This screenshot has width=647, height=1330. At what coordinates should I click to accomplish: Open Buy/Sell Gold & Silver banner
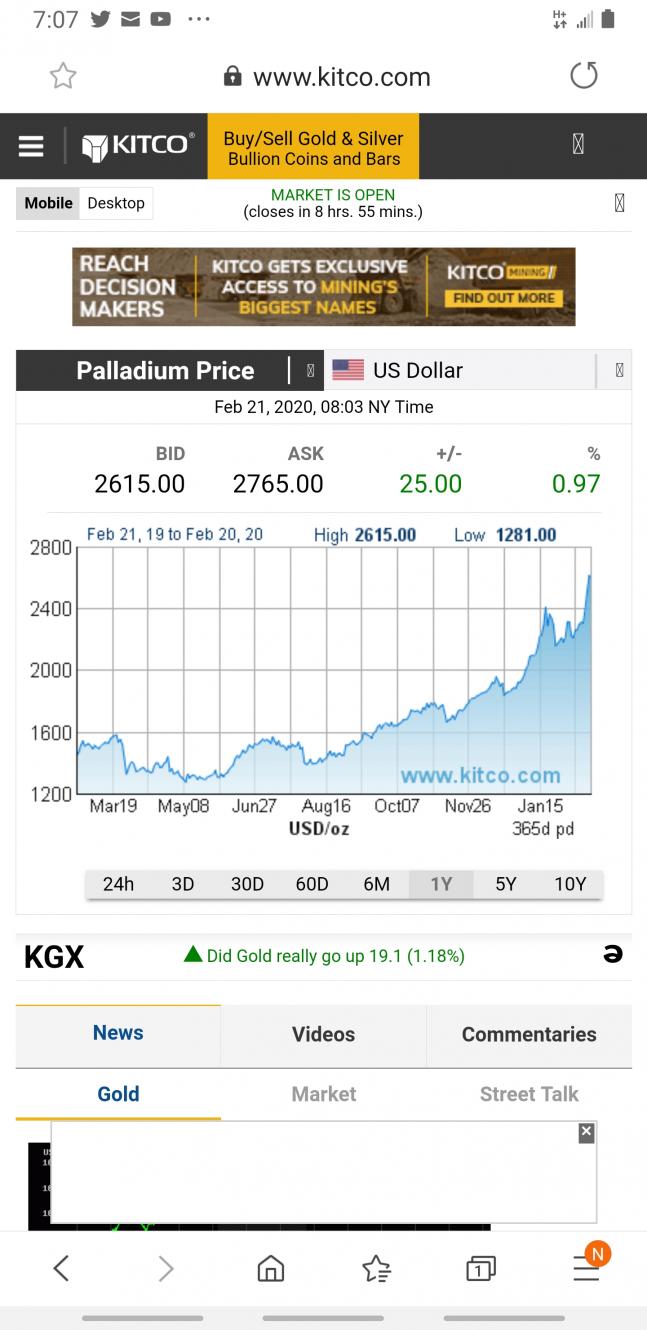coord(313,147)
